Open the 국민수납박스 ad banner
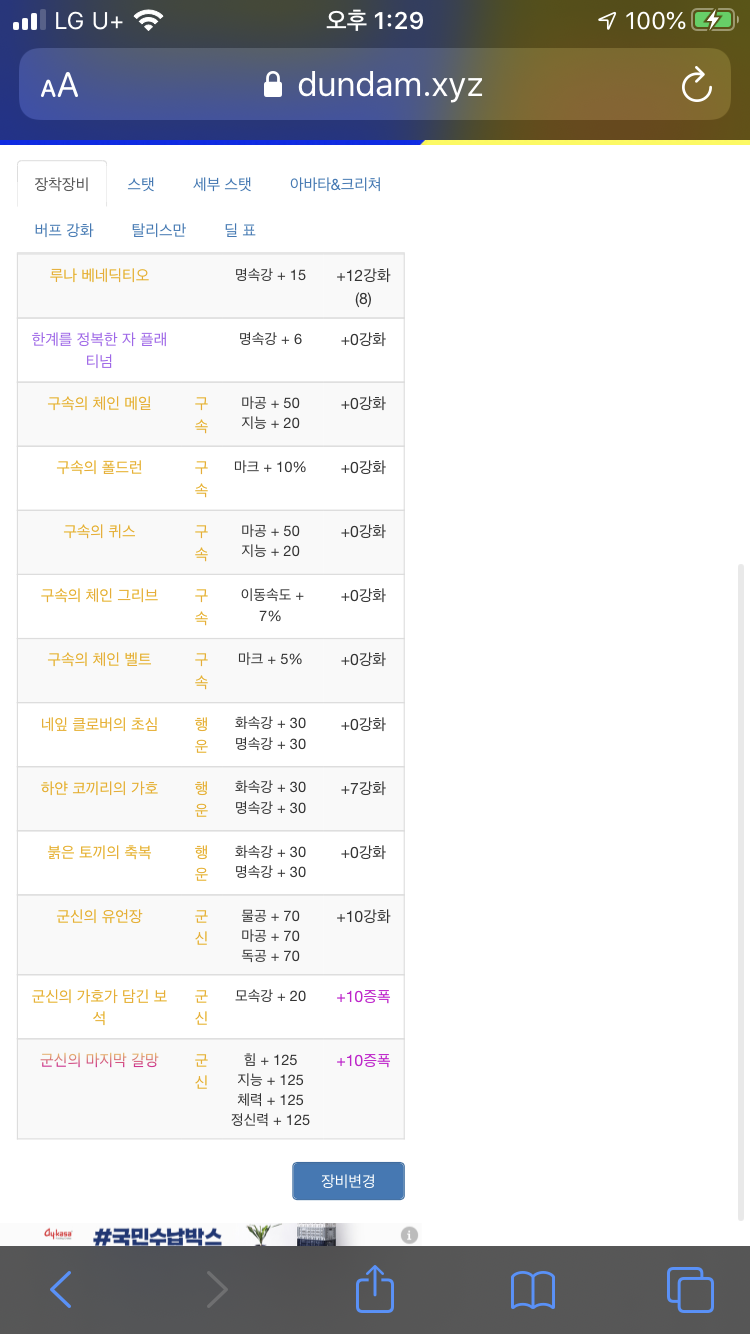750x1334 pixels. click(x=208, y=1235)
